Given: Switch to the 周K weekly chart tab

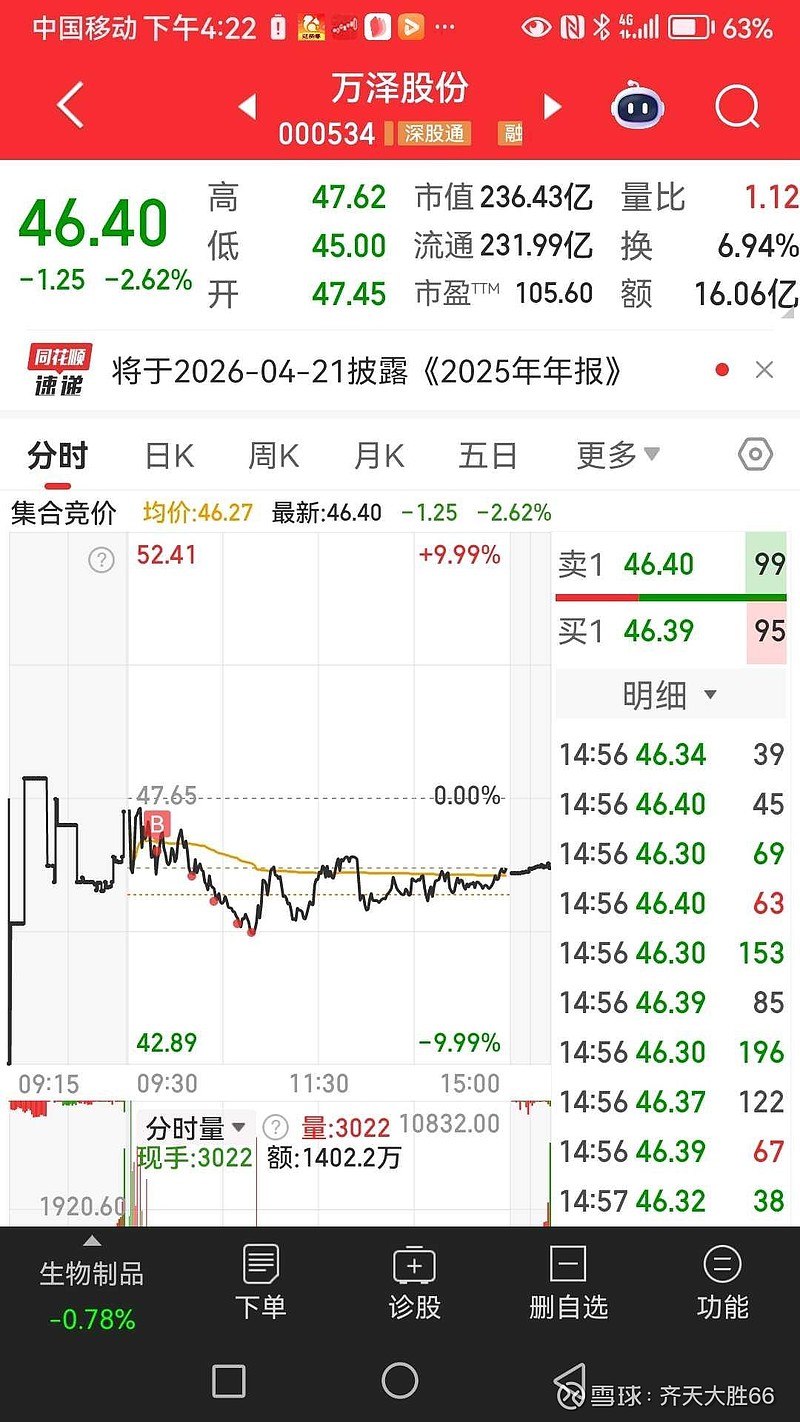Looking at the screenshot, I should click(272, 455).
